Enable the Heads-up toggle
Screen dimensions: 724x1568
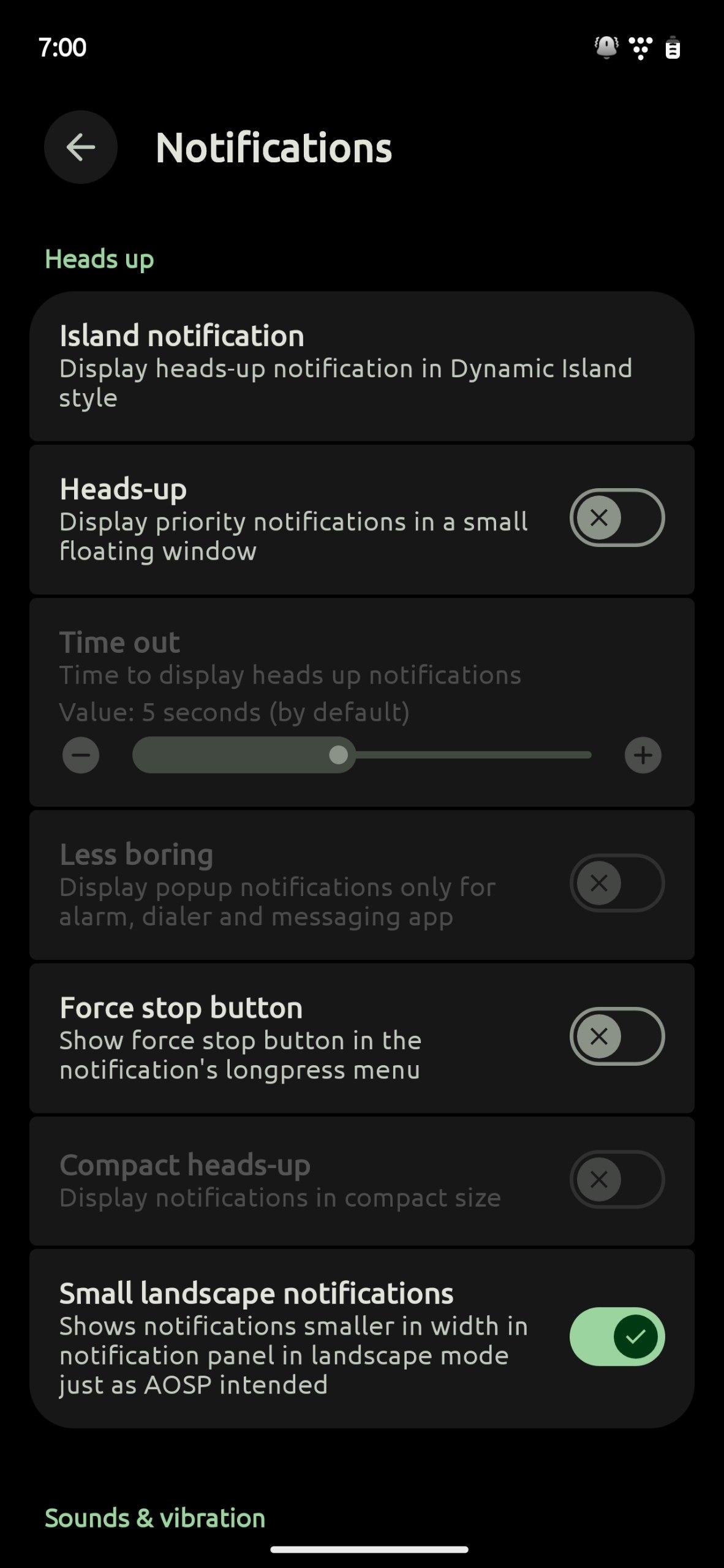tap(616, 518)
